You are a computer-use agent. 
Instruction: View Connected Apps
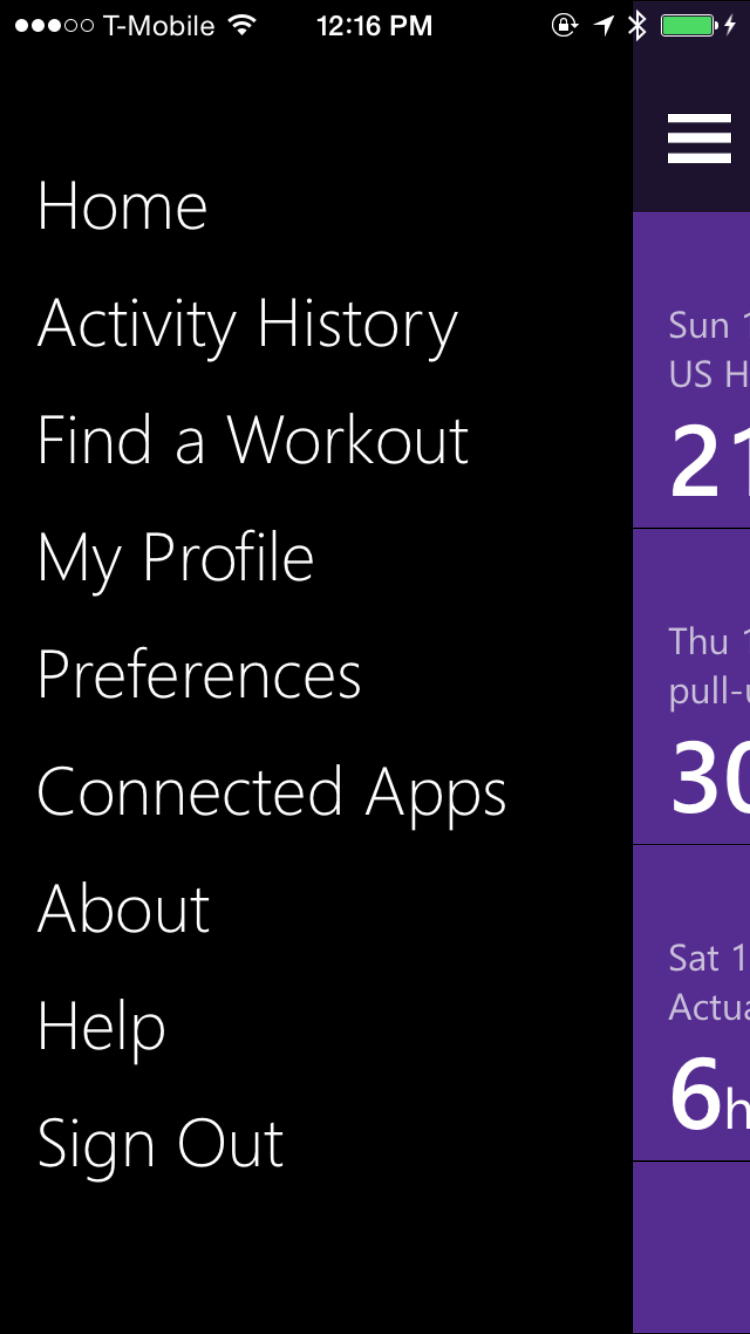pos(272,794)
